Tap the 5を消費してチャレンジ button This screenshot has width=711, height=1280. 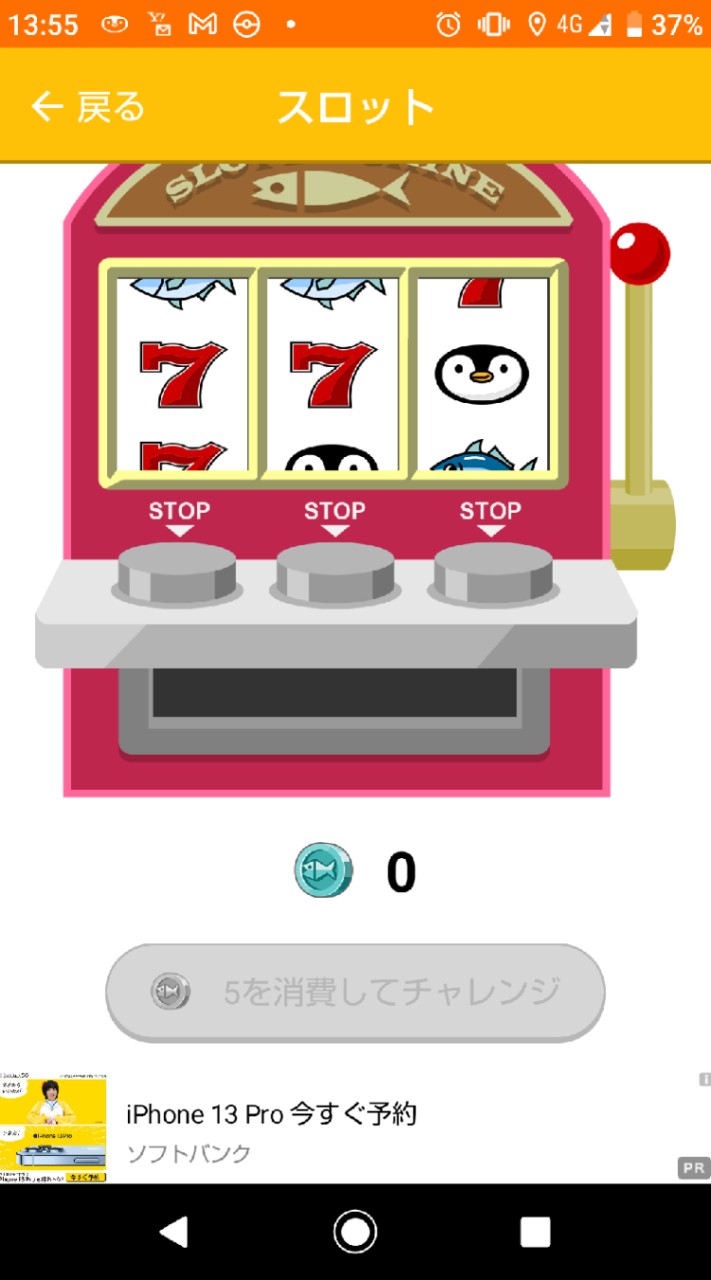click(x=355, y=992)
